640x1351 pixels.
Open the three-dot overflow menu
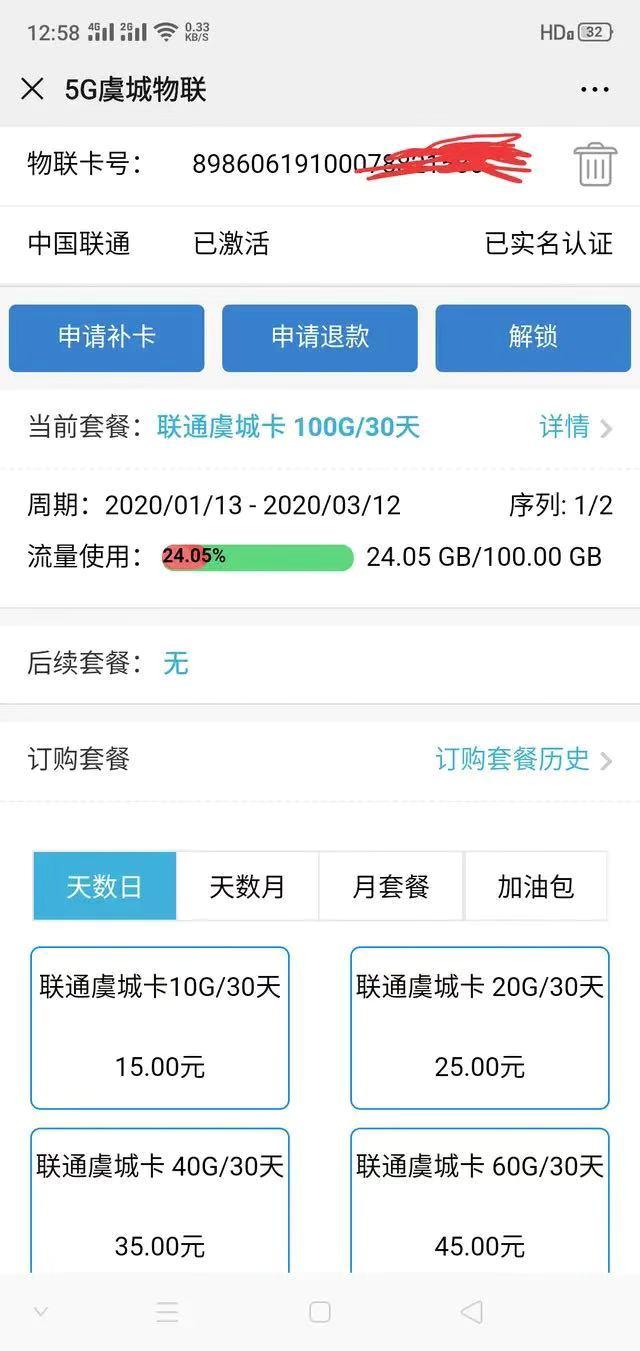594,89
